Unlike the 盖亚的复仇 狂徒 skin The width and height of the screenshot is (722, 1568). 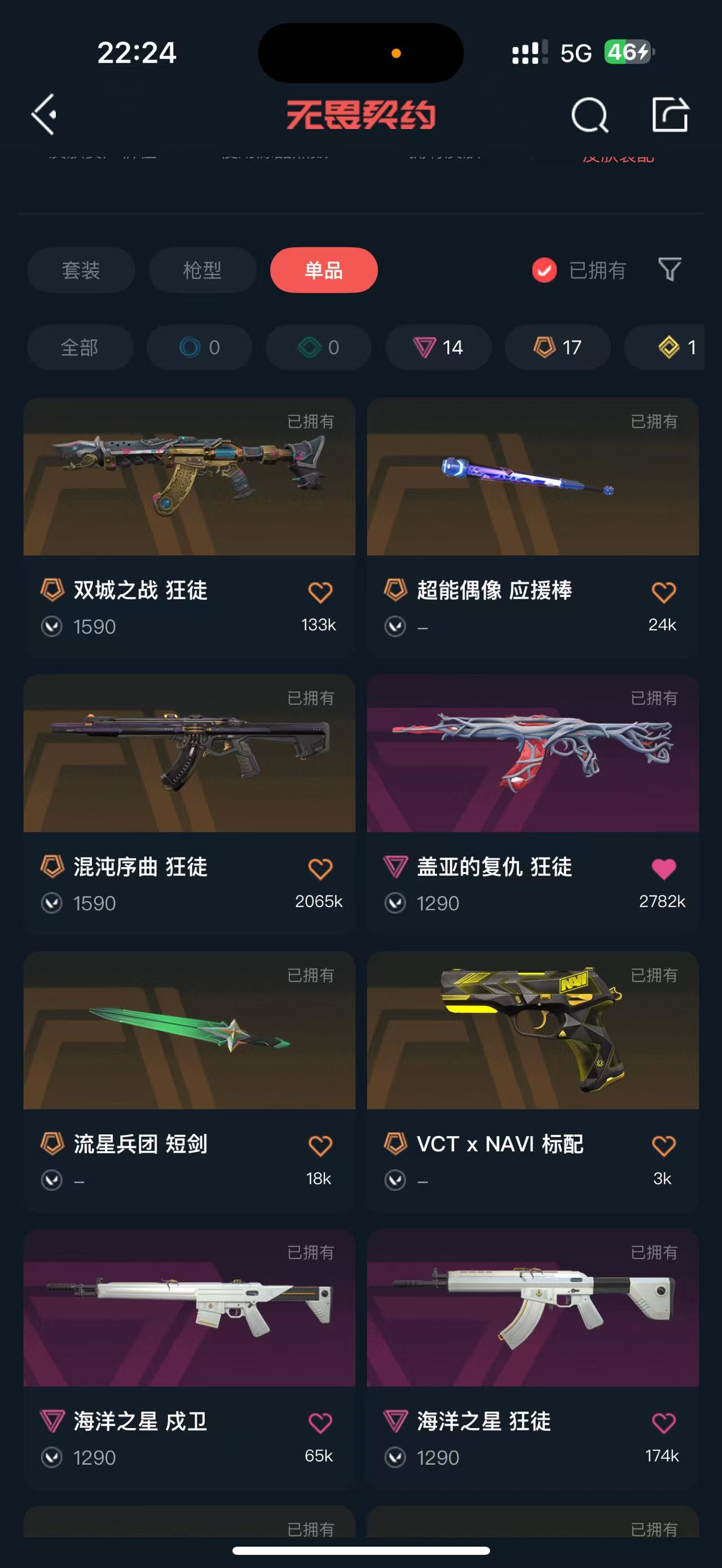click(x=663, y=869)
